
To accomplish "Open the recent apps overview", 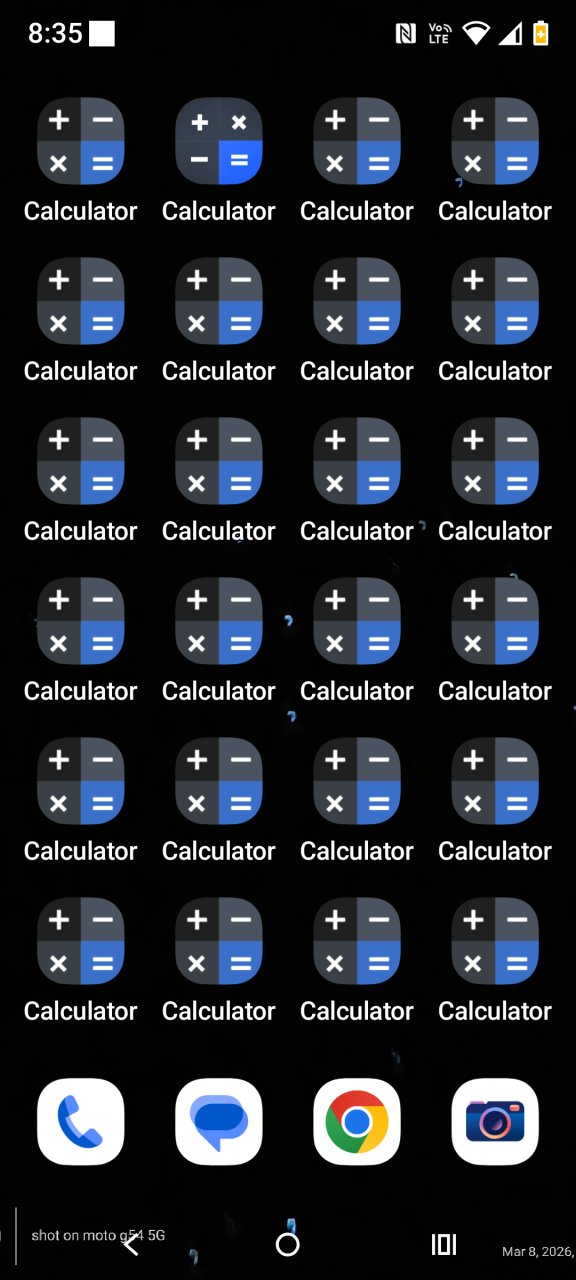I will [x=444, y=1244].
